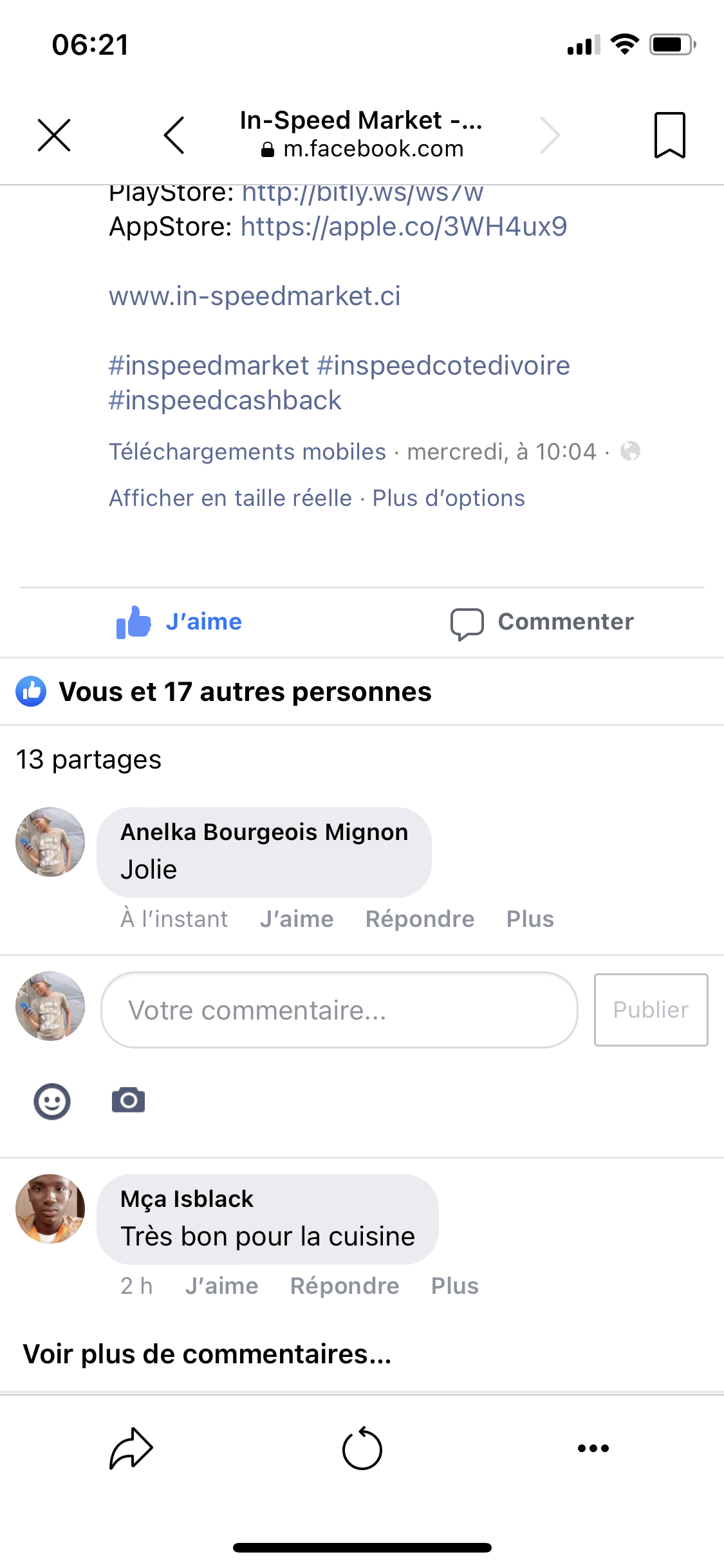724x1568 pixels.
Task: Open the #inspeedcashback hashtag
Action: (225, 400)
